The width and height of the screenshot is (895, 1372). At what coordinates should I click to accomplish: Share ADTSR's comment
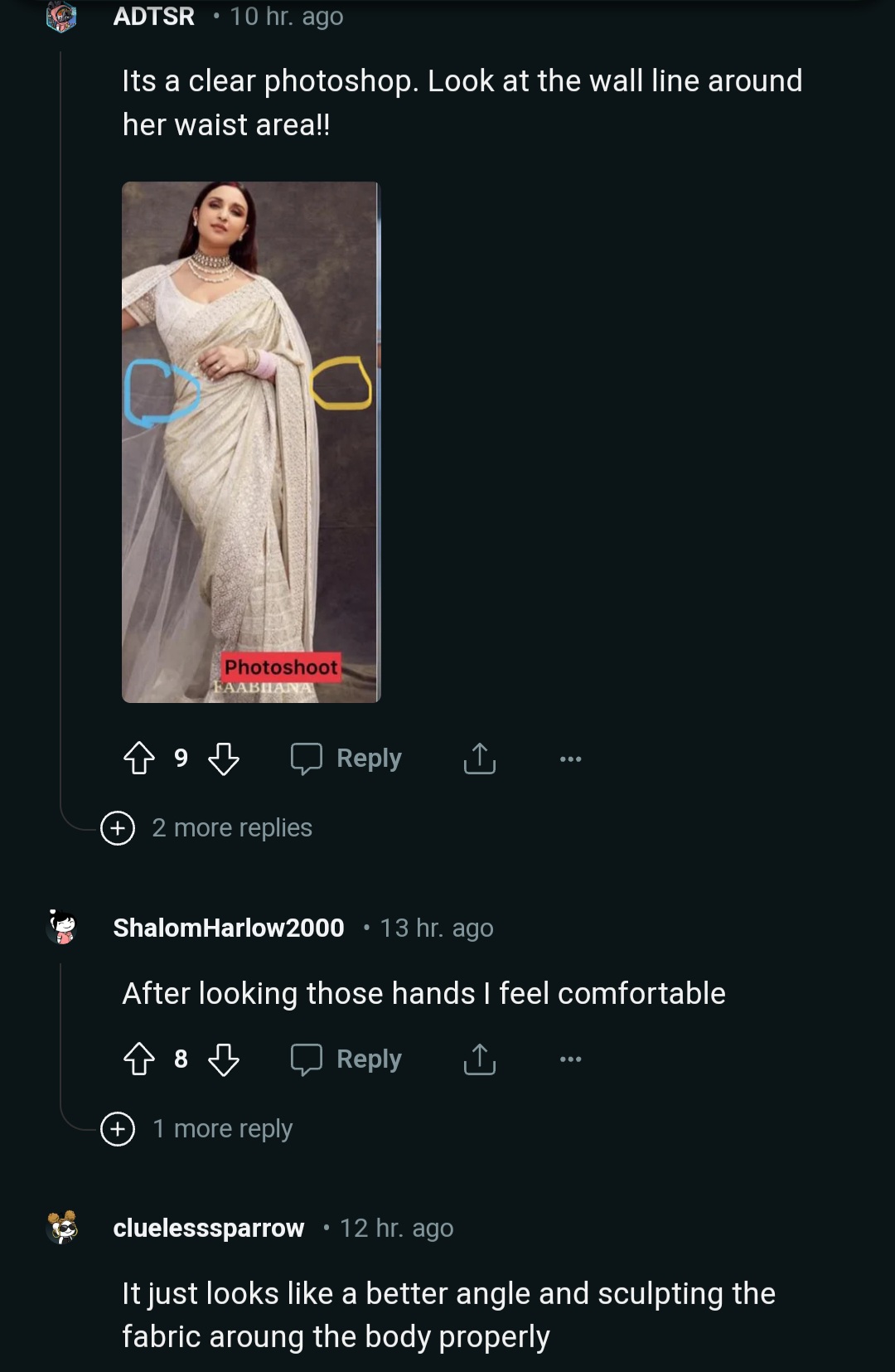[x=479, y=758]
